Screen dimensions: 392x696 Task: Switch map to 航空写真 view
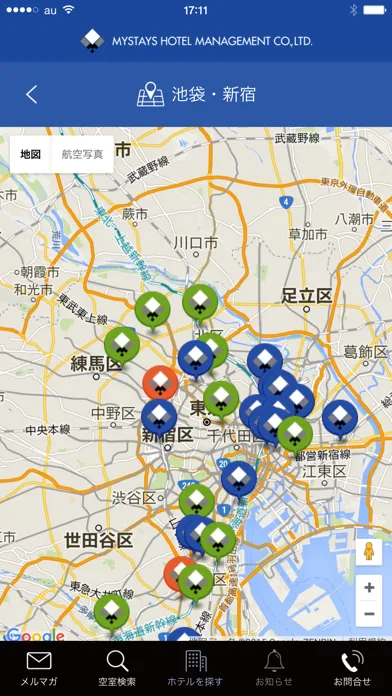[x=82, y=154]
